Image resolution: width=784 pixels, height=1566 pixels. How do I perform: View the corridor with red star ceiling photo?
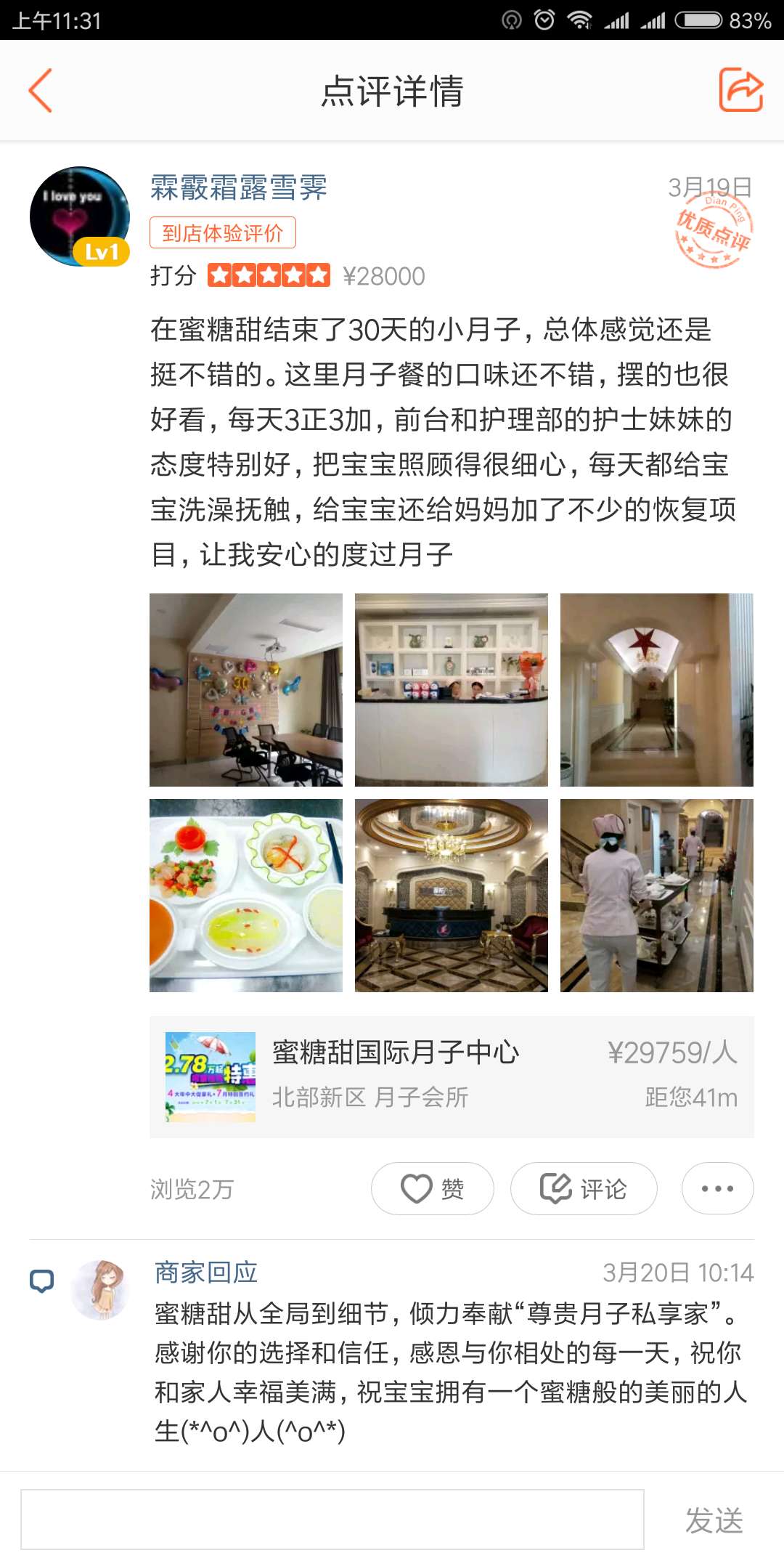pyautogui.click(x=656, y=690)
